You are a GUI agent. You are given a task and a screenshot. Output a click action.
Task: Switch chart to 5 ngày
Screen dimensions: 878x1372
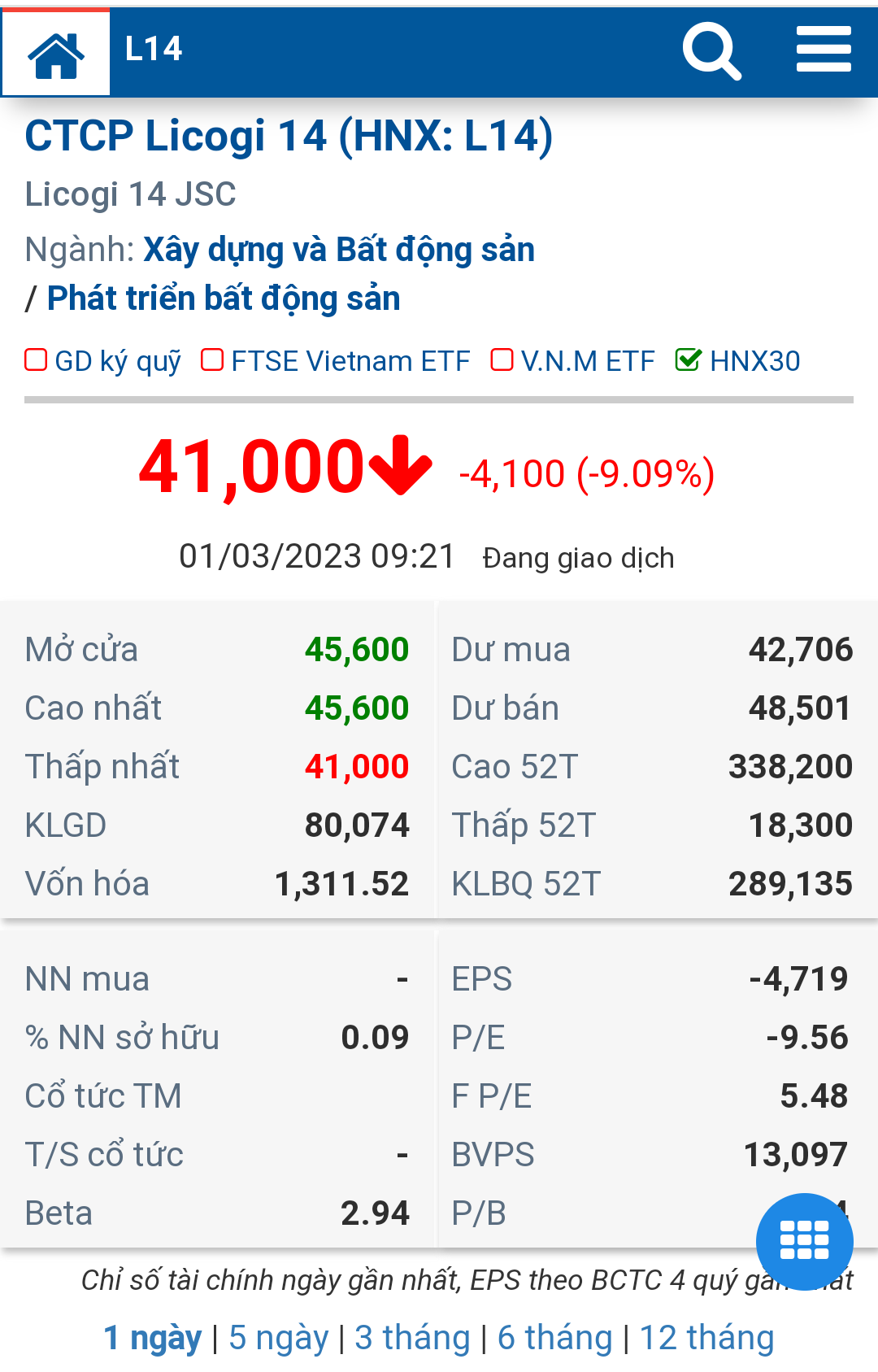tap(278, 1338)
